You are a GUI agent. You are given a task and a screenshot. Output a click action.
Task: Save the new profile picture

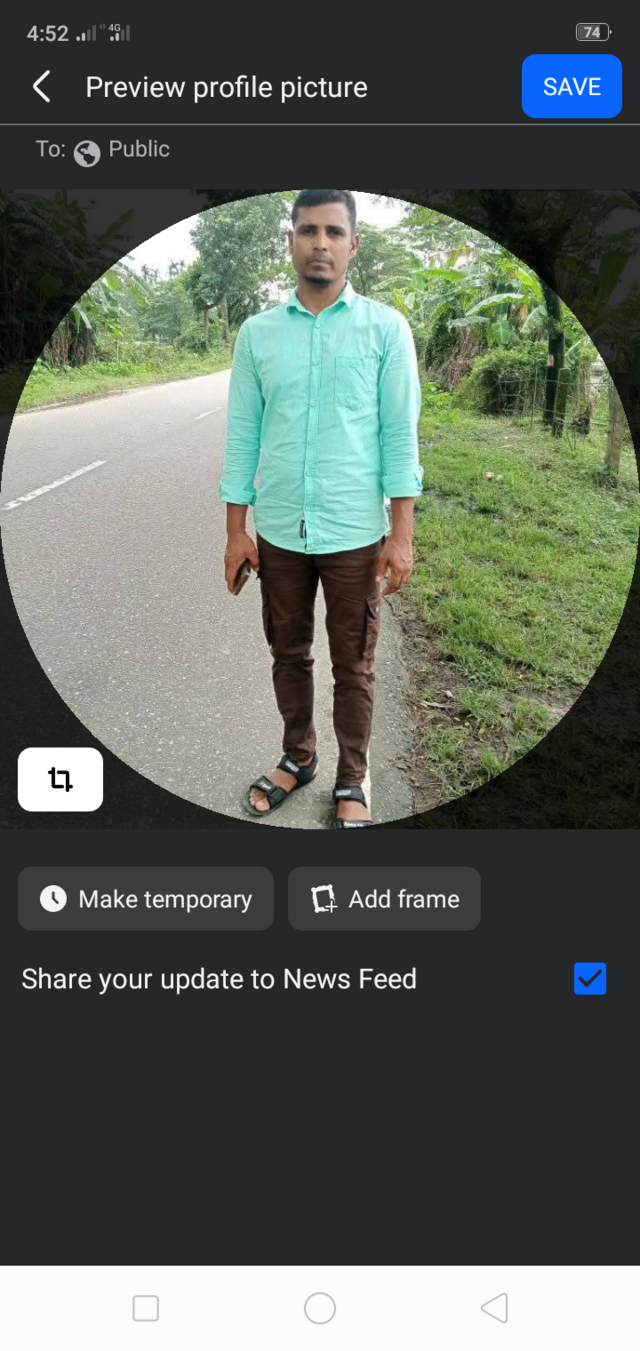pos(571,87)
